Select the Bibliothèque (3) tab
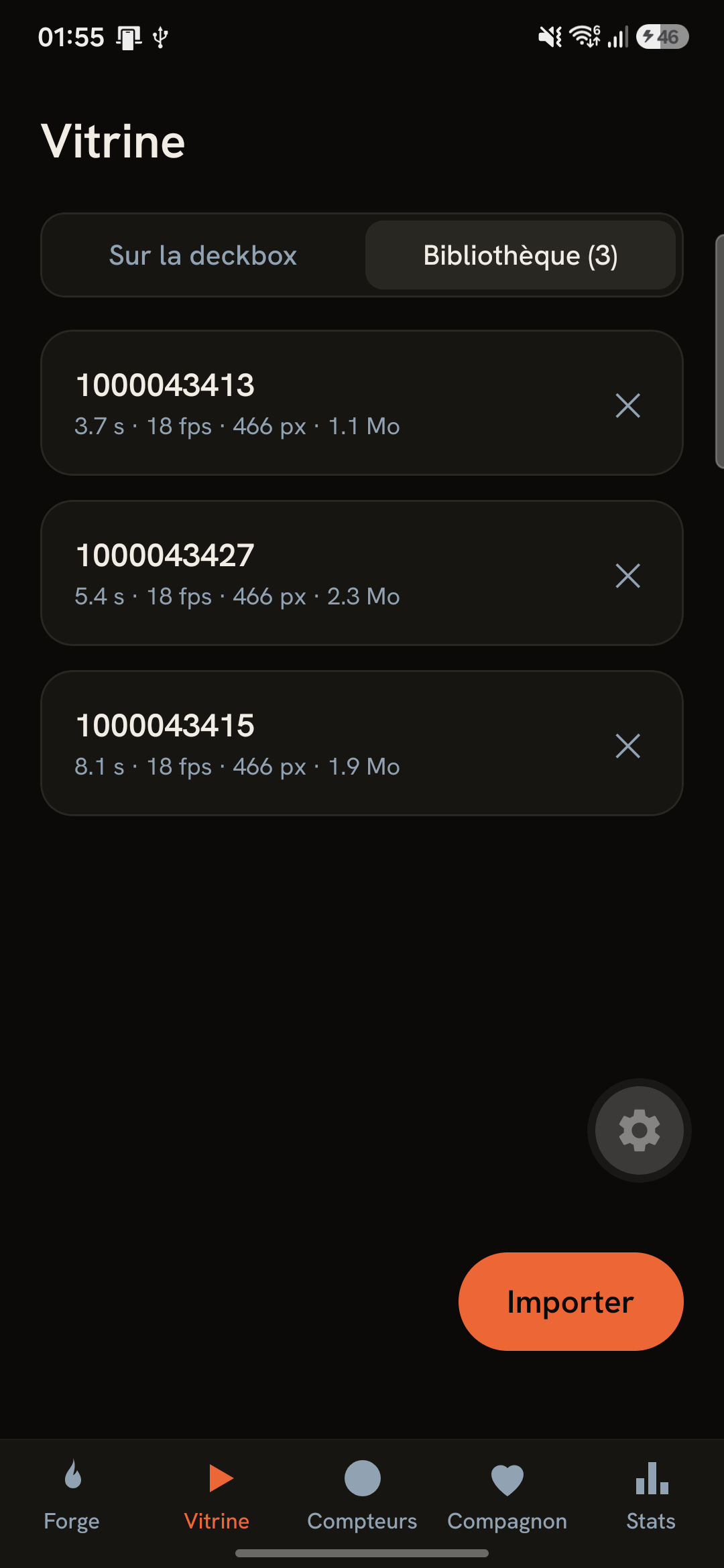 [x=520, y=255]
